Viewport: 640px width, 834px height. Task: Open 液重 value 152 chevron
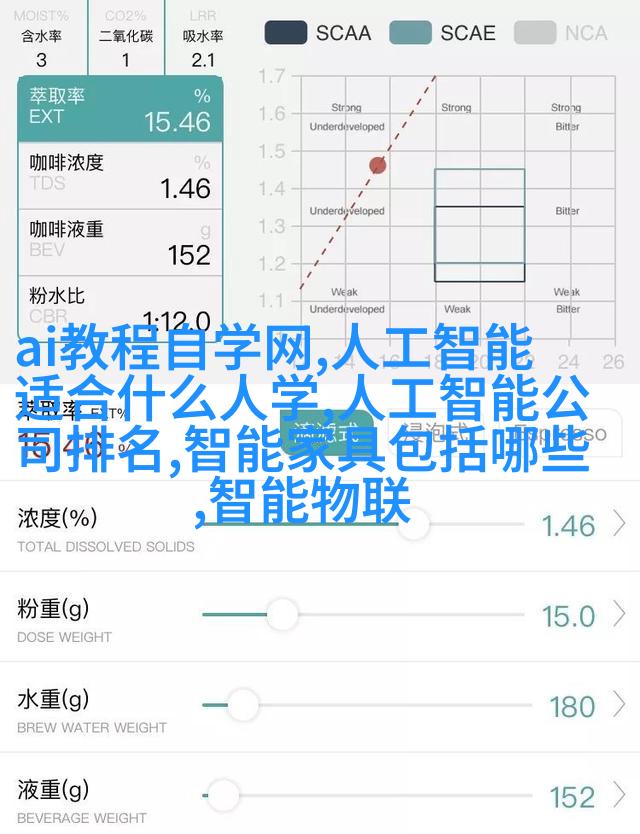(x=620, y=797)
